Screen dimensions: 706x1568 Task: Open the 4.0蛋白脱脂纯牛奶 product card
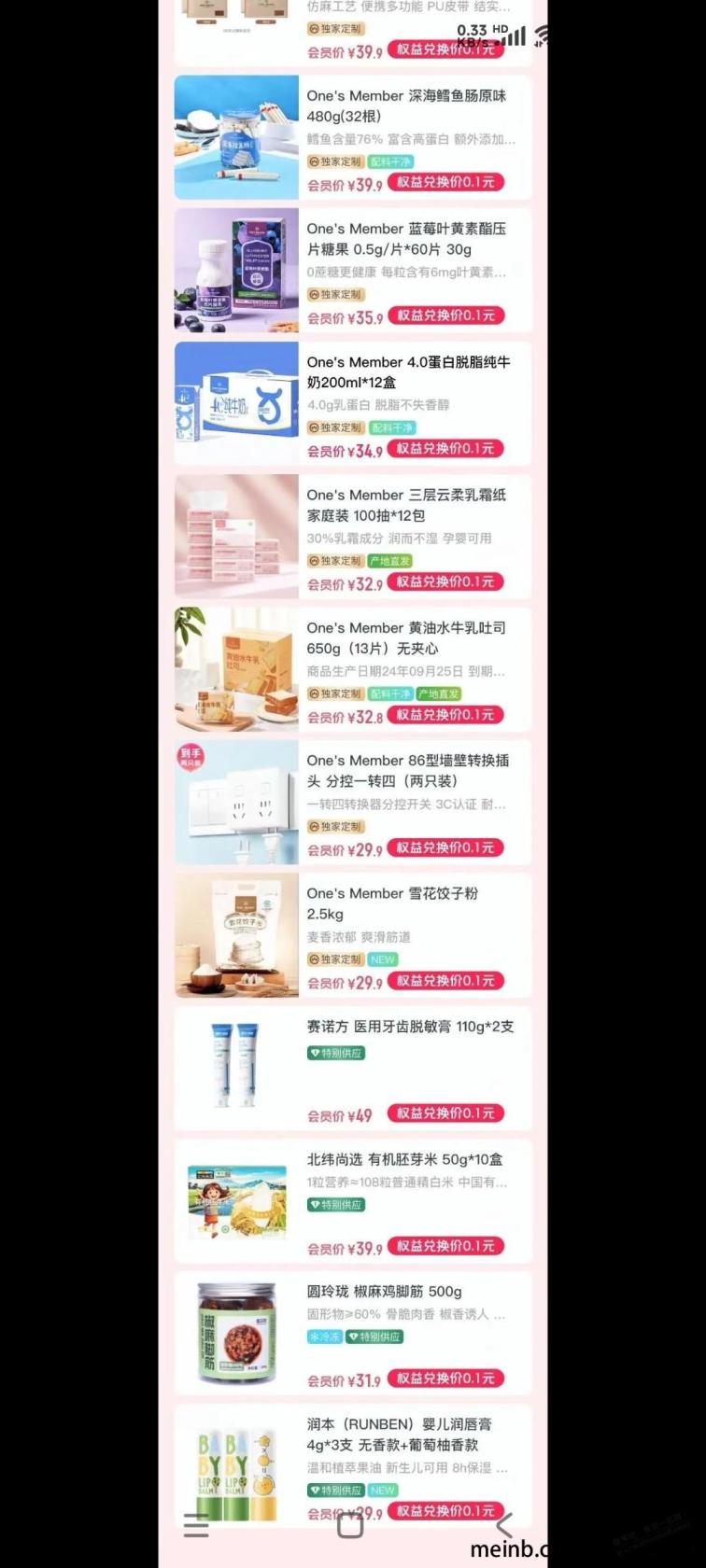click(353, 404)
